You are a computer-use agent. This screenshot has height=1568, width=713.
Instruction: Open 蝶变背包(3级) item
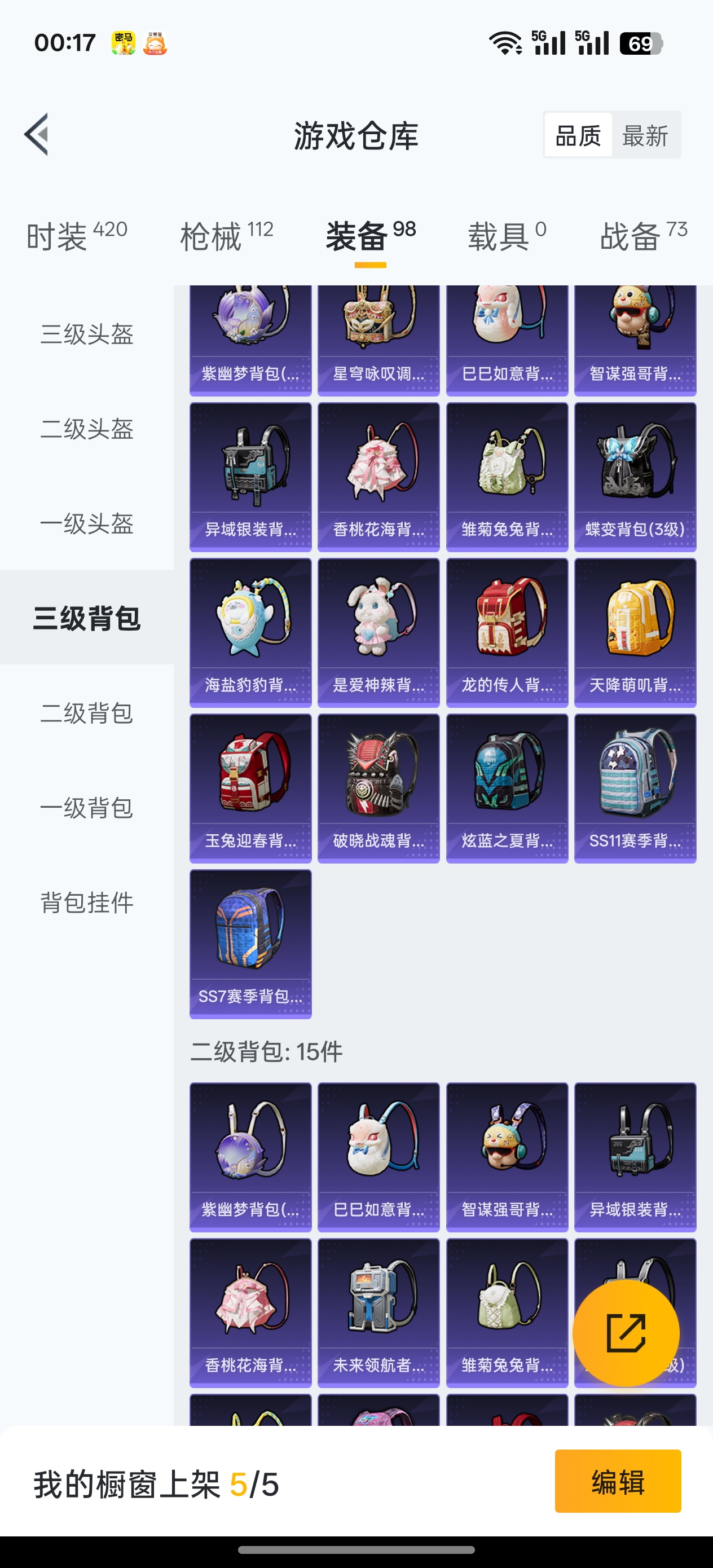click(x=635, y=477)
